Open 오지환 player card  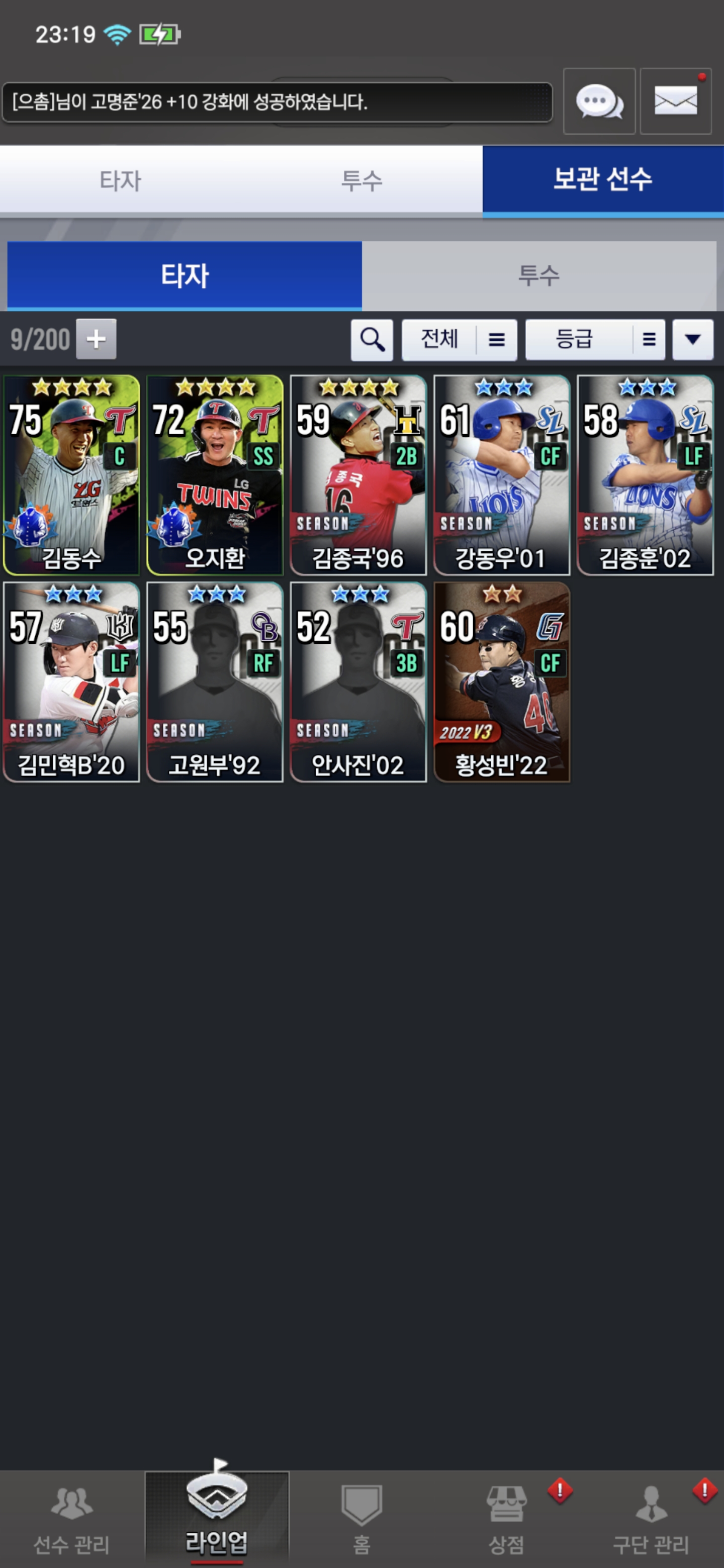pyautogui.click(x=215, y=475)
